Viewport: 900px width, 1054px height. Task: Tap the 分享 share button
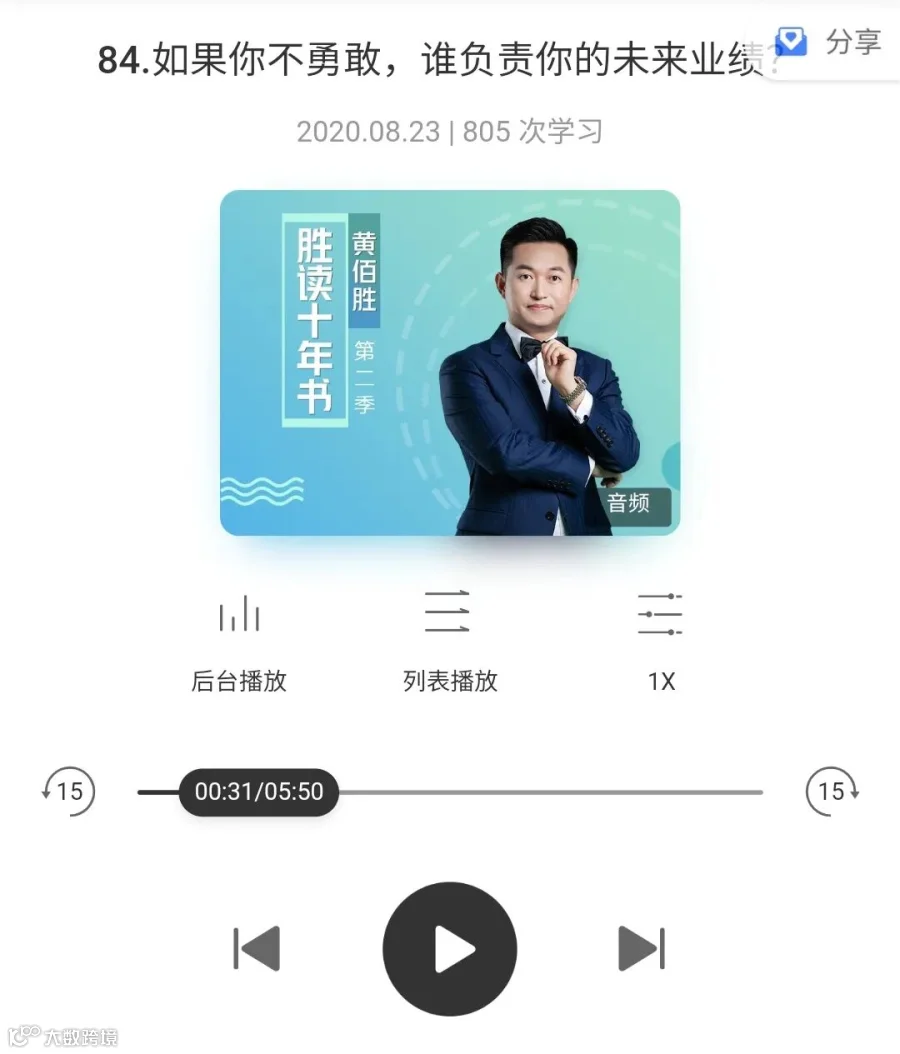[828, 42]
